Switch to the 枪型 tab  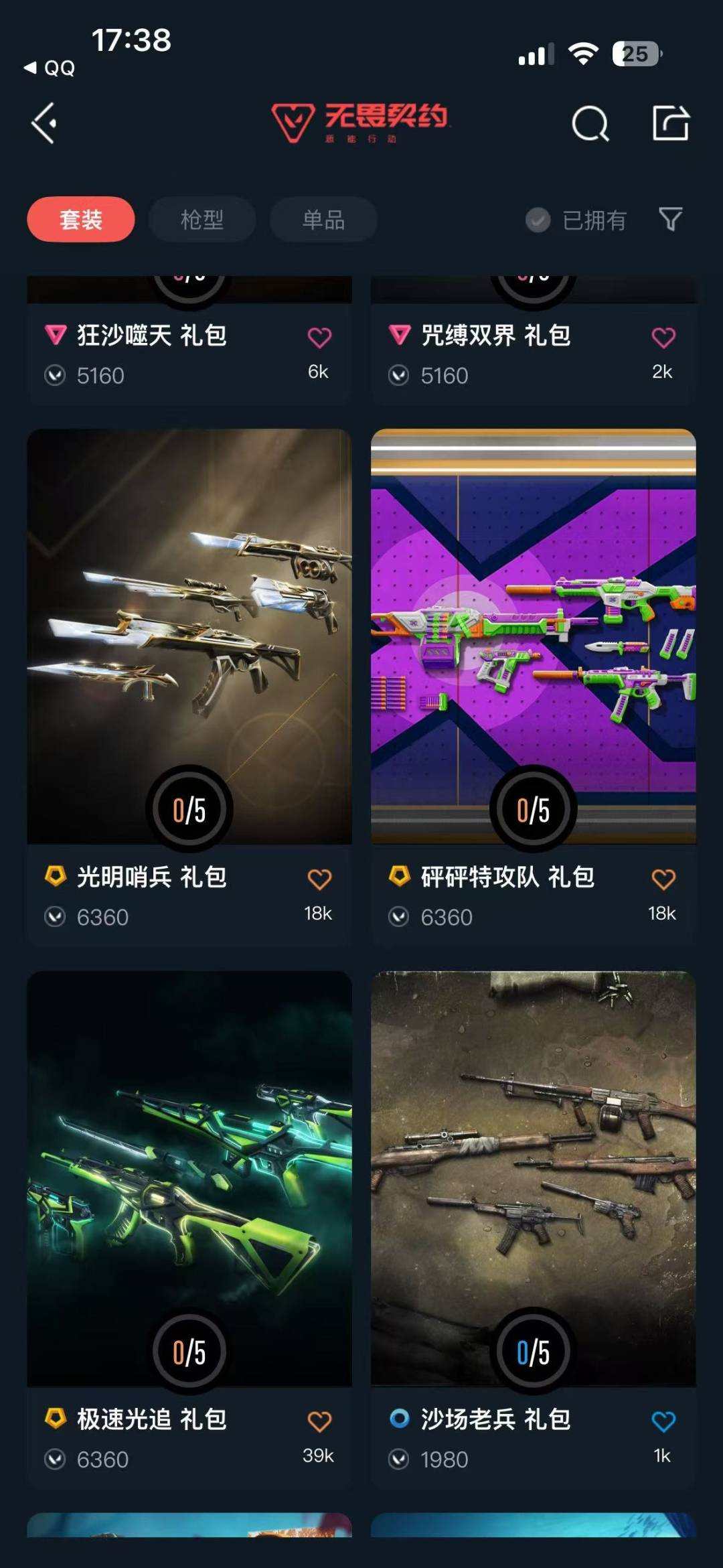(x=202, y=219)
